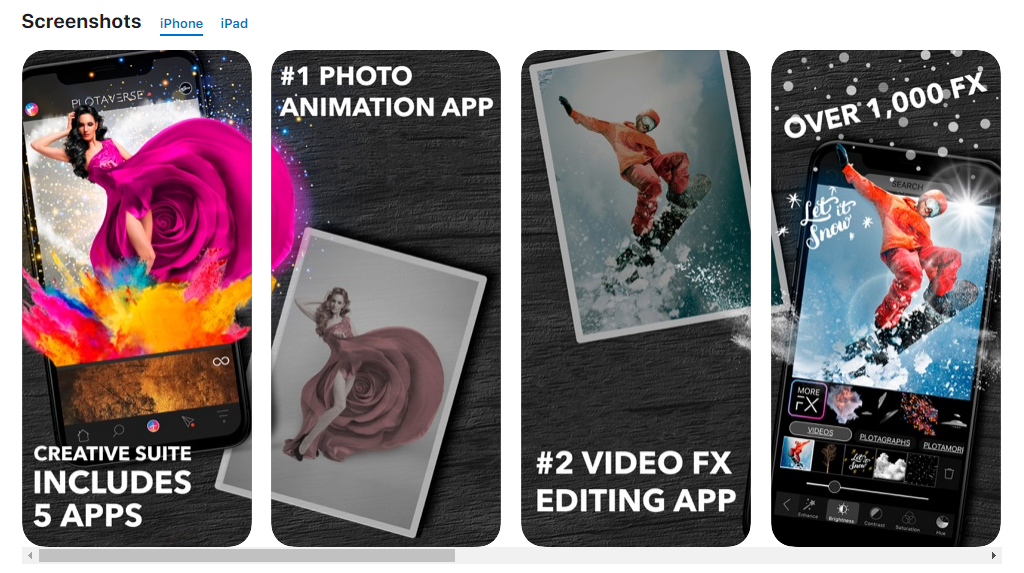1024x573 pixels.
Task: Open the '#1 Photo Animation App' screenshot
Action: coord(386,298)
